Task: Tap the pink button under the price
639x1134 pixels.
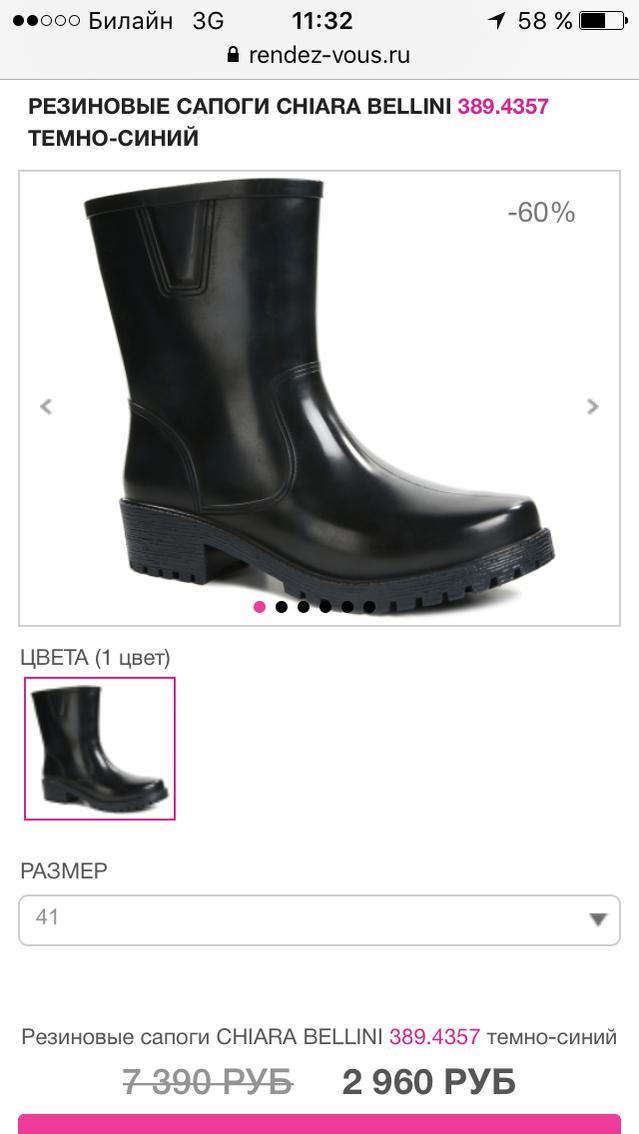Action: click(x=319, y=1124)
